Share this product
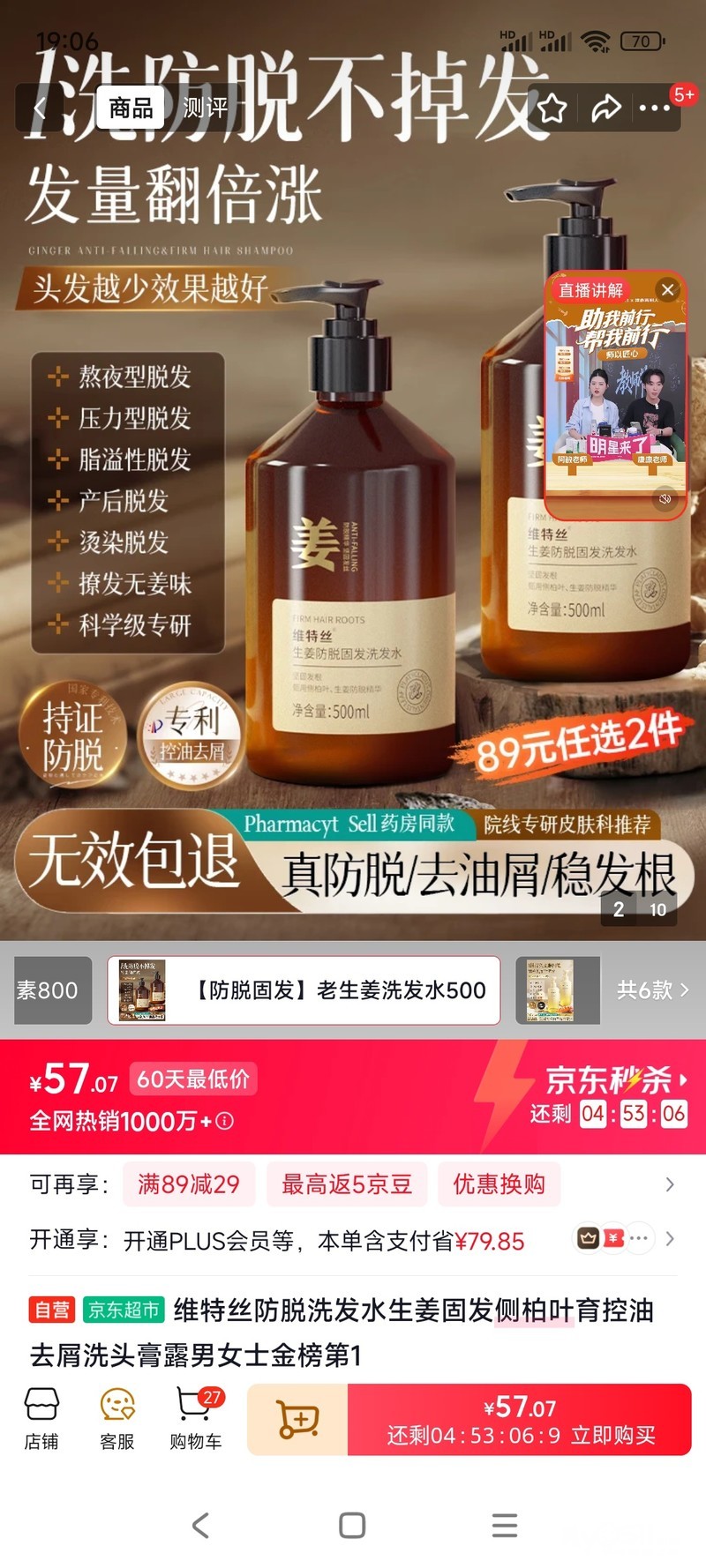 (605, 109)
